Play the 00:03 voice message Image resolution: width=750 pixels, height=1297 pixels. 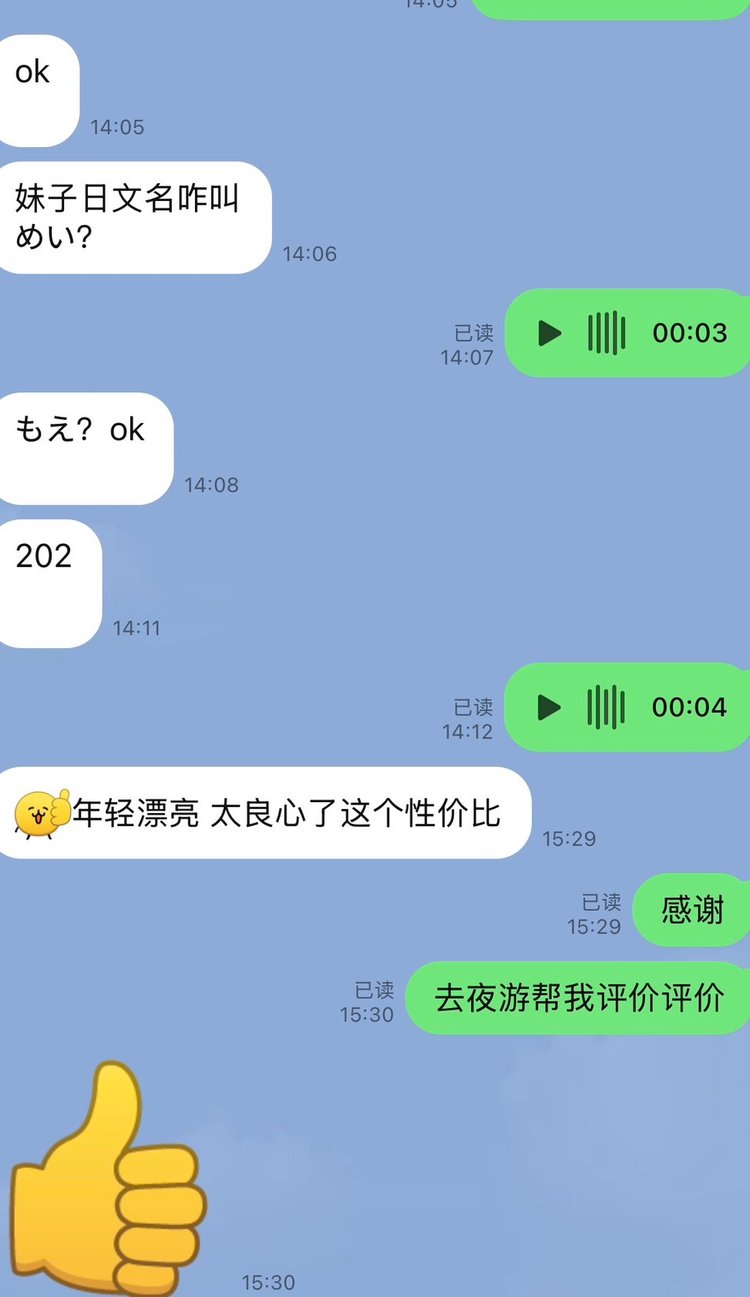[x=550, y=333]
